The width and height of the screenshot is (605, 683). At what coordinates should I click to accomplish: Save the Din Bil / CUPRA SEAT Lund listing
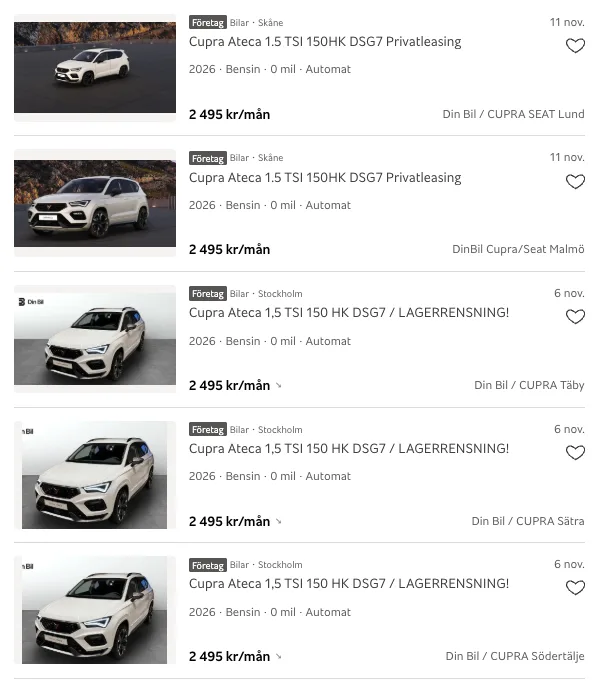click(x=575, y=46)
